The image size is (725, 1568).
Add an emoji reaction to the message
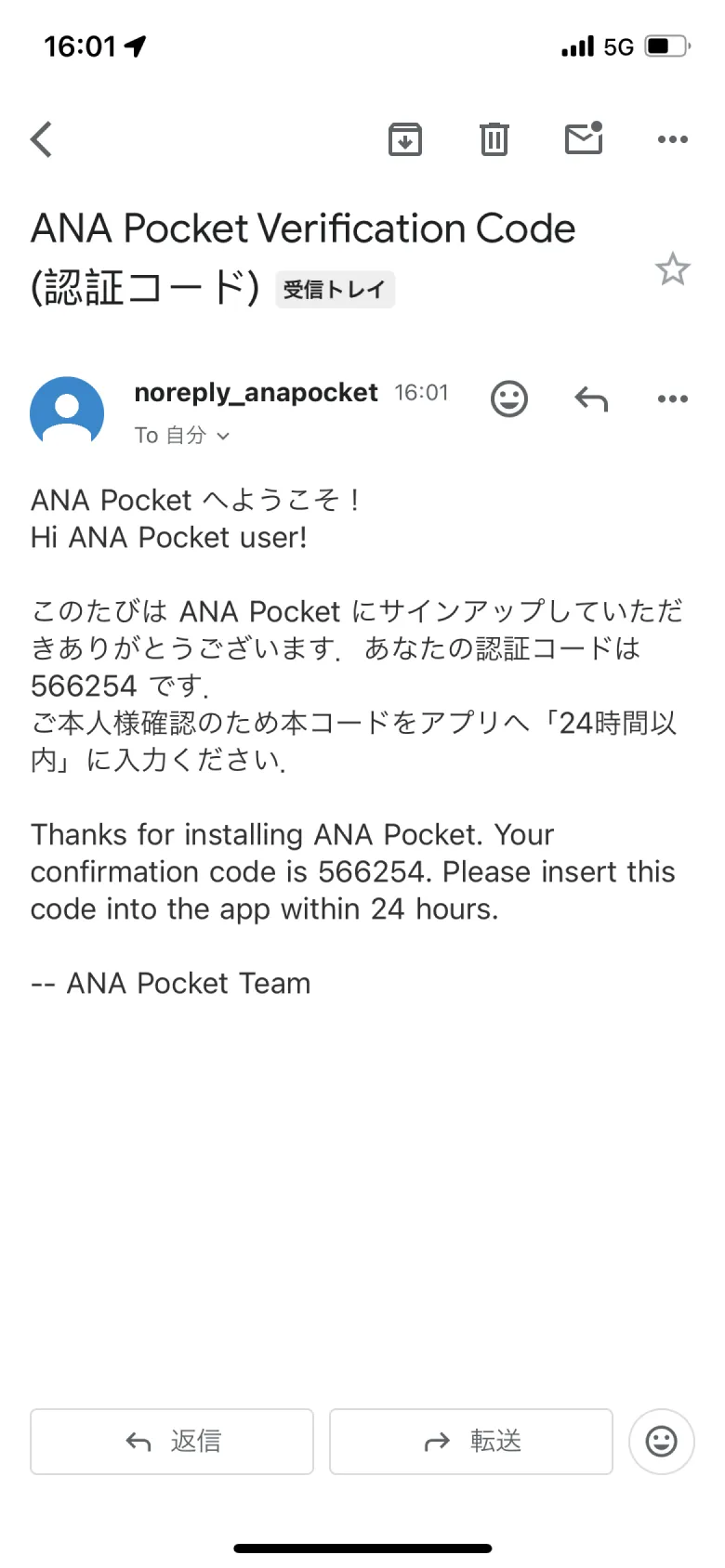point(509,399)
